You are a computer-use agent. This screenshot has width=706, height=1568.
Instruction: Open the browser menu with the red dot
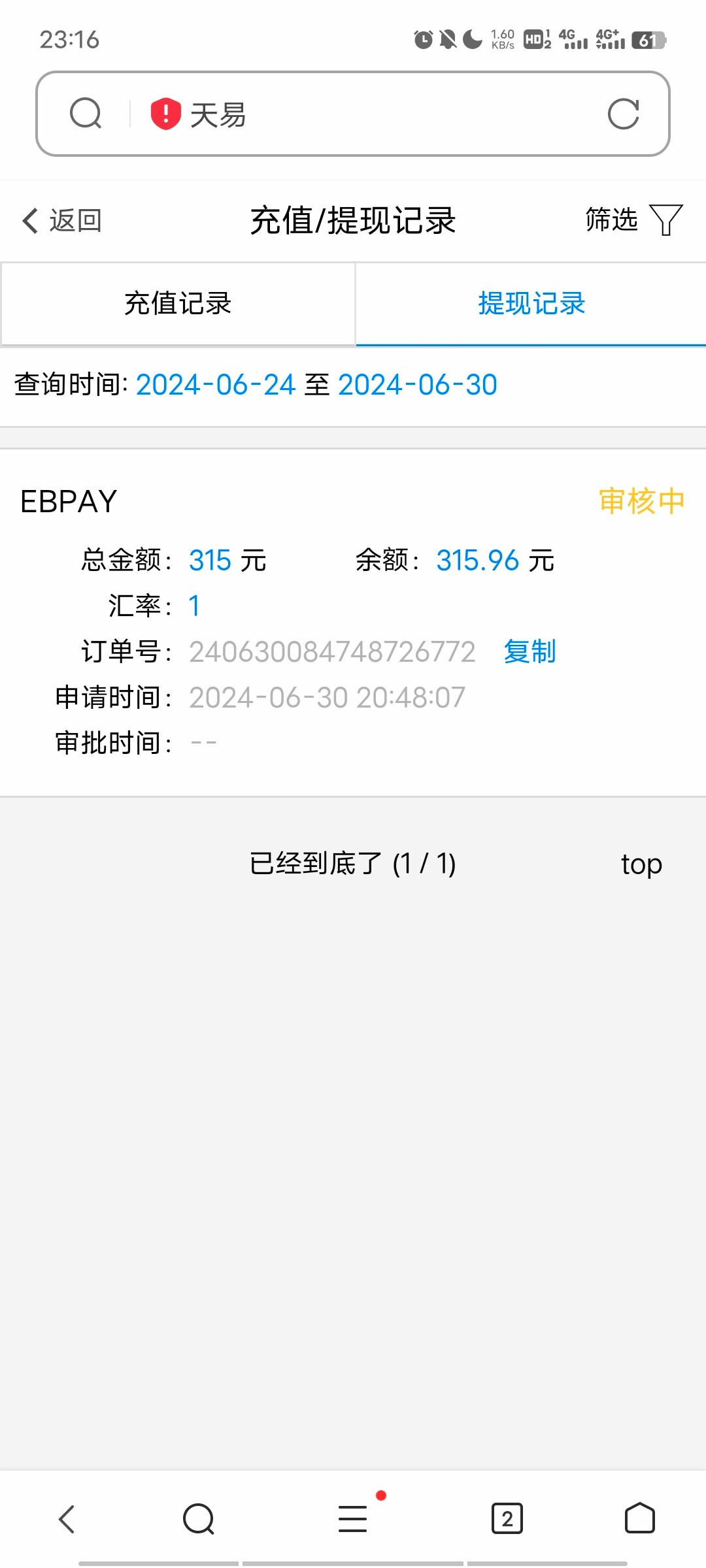pyautogui.click(x=353, y=1518)
